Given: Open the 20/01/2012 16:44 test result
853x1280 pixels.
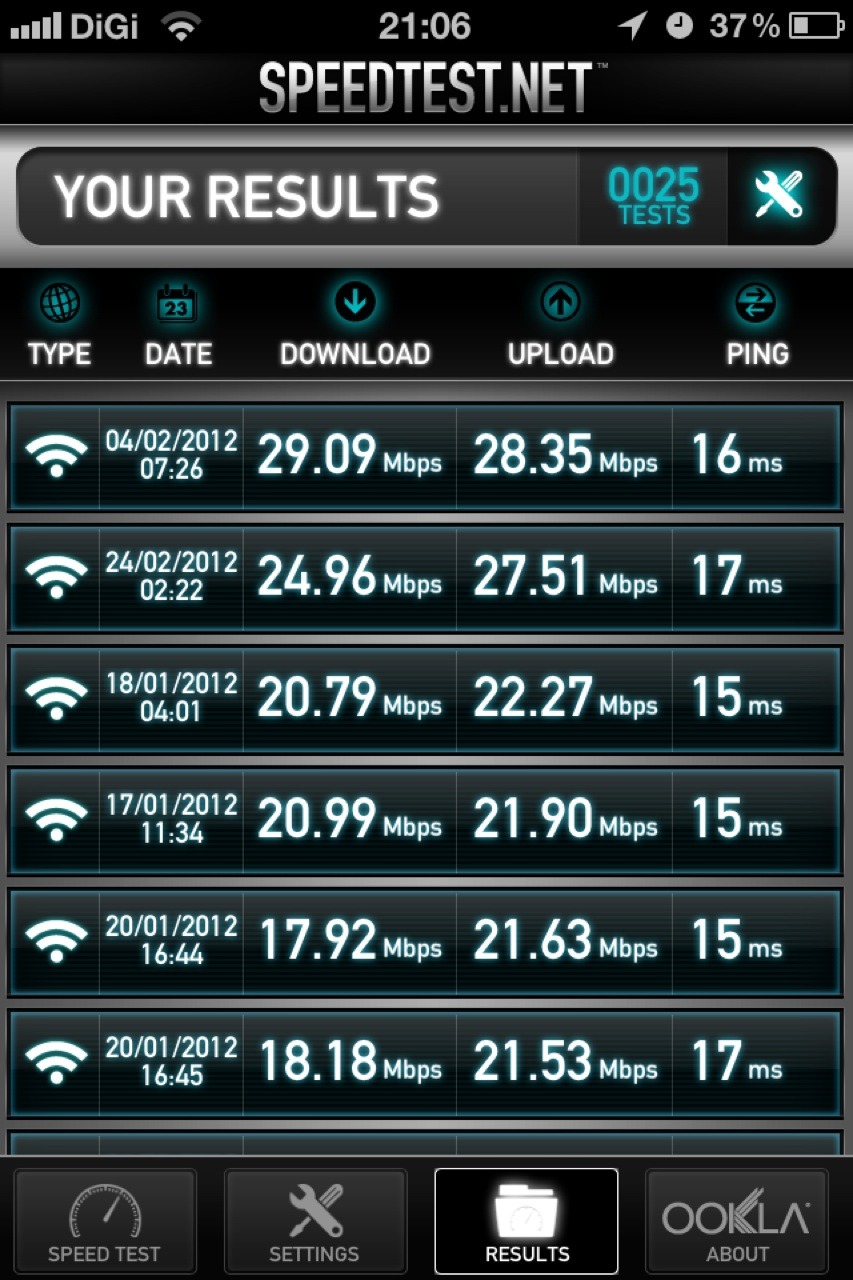Looking at the screenshot, I should (x=426, y=941).
